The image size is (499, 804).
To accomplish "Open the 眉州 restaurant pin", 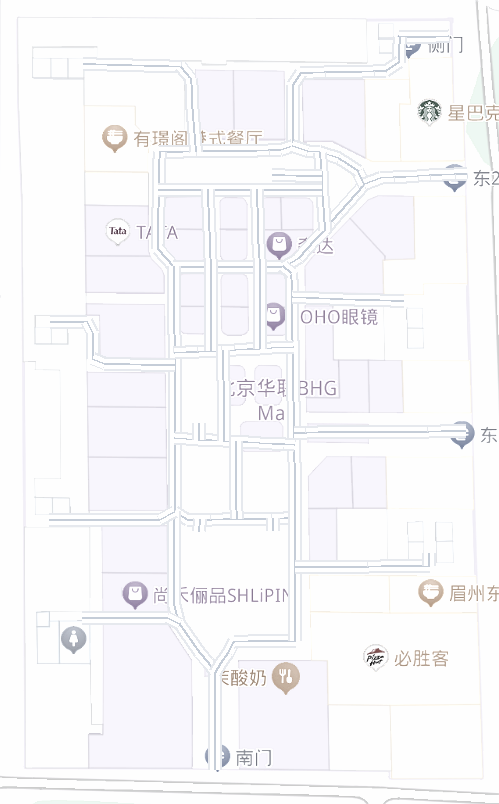I will click(430, 593).
